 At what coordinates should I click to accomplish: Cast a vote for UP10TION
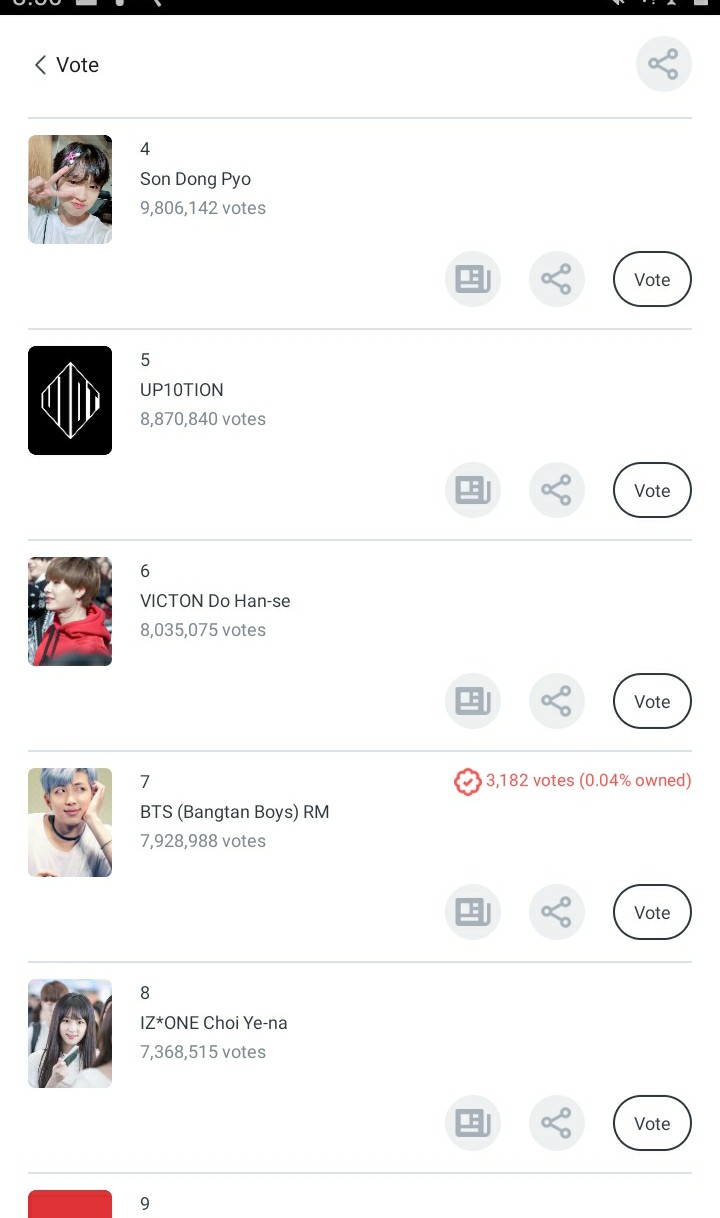click(x=651, y=491)
